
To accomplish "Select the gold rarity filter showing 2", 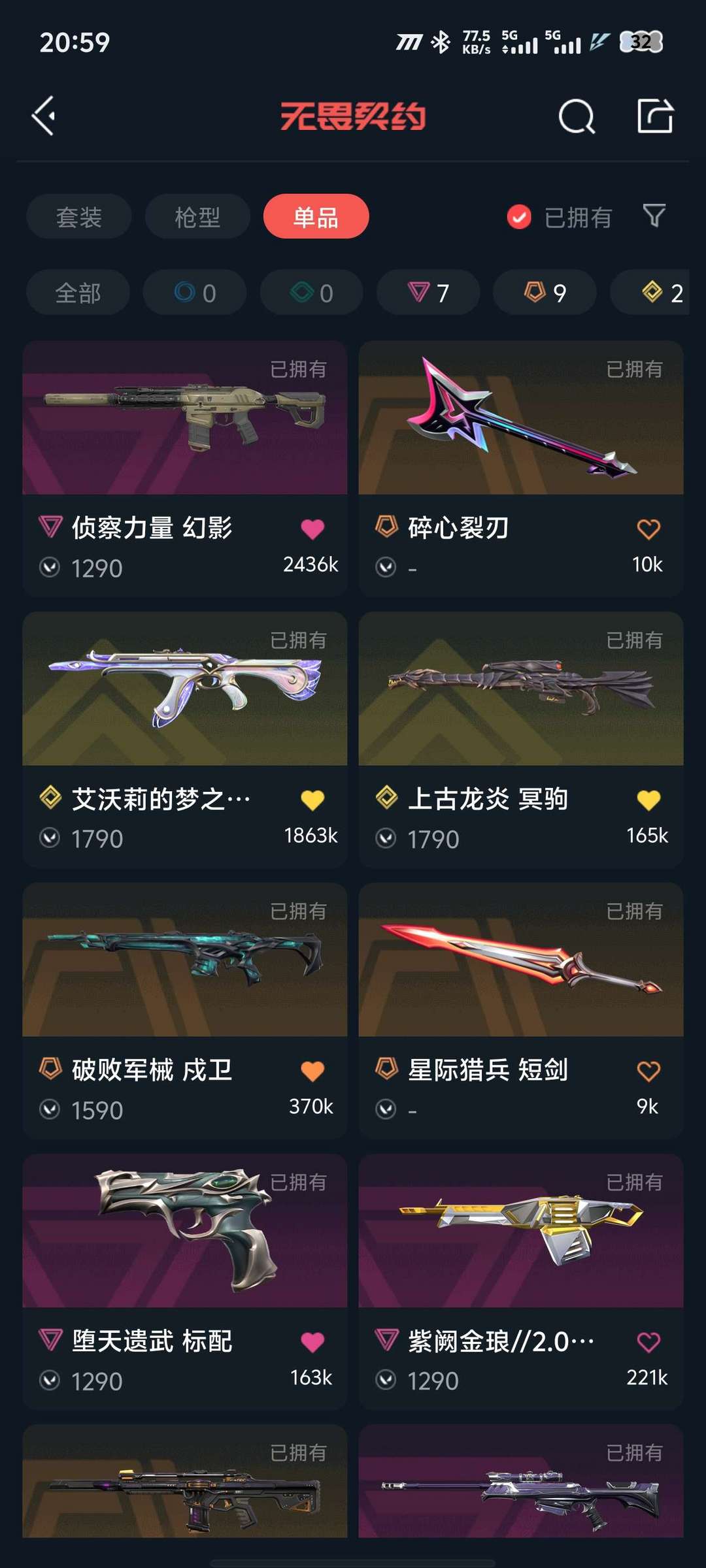I will coord(660,292).
